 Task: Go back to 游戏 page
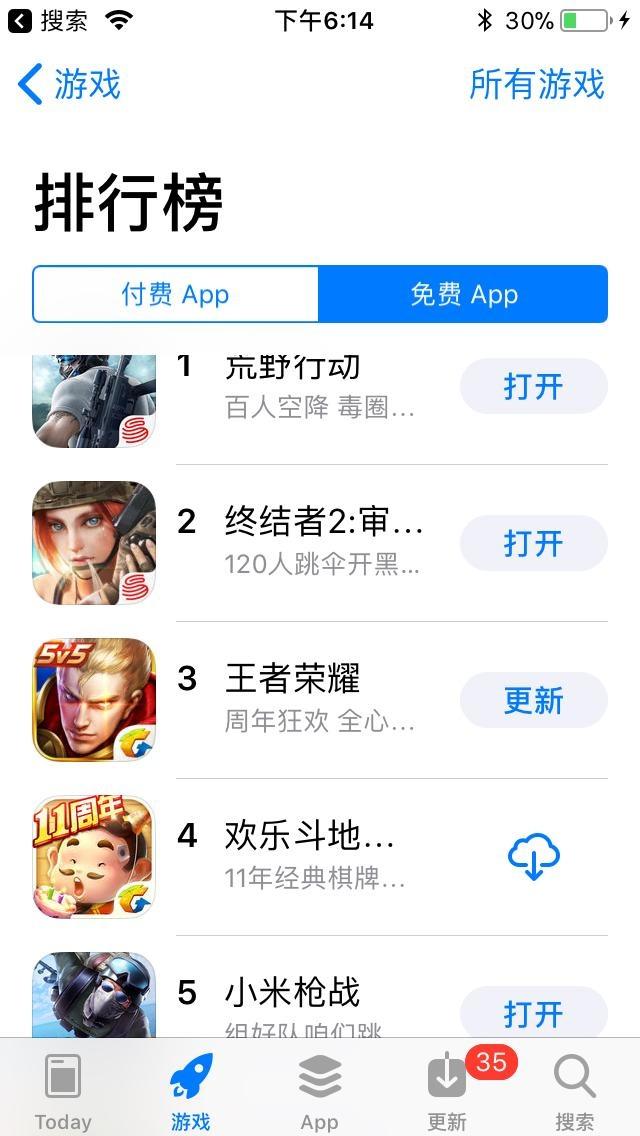click(x=69, y=84)
